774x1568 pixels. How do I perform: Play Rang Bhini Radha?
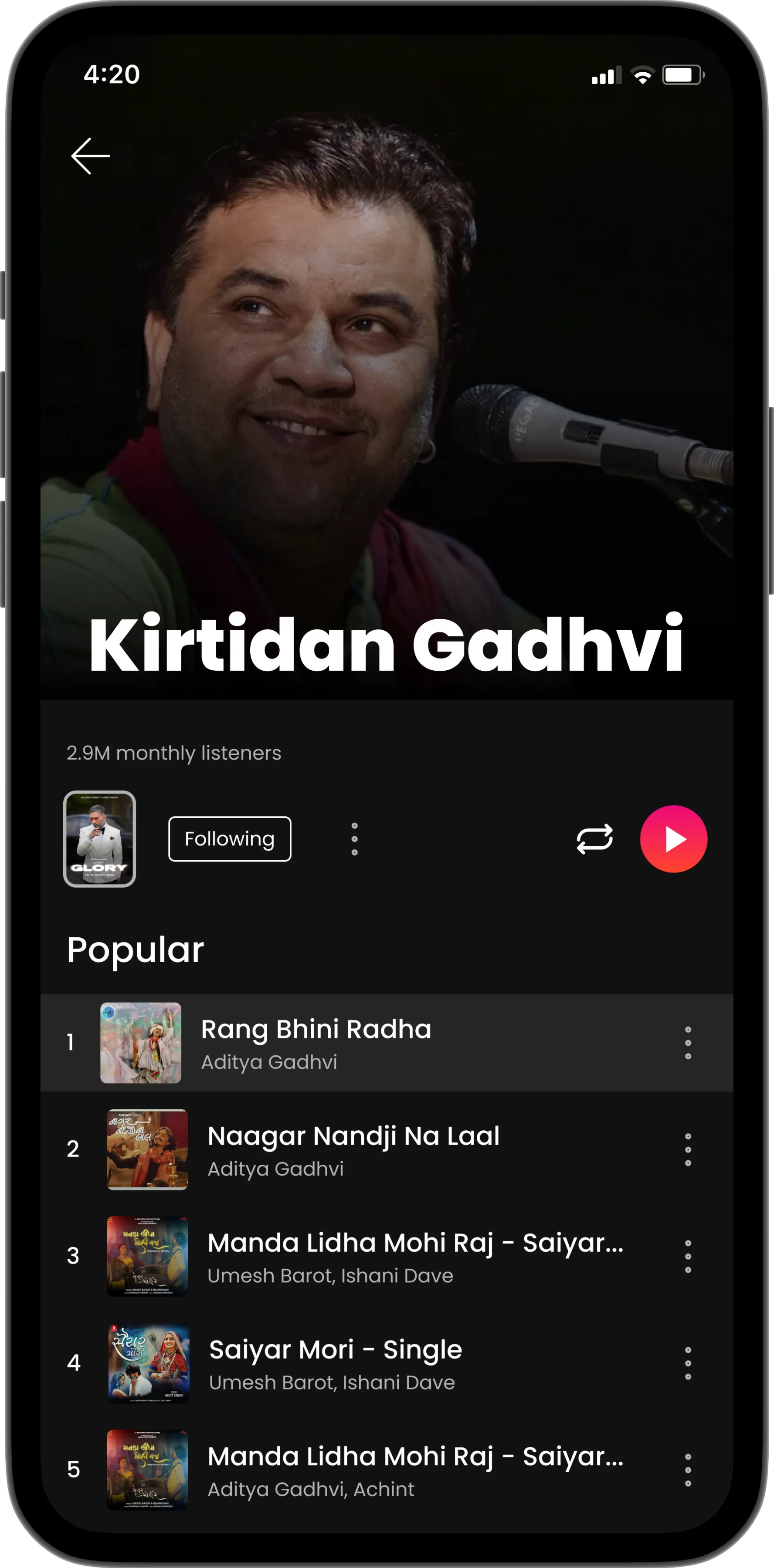316,1042
